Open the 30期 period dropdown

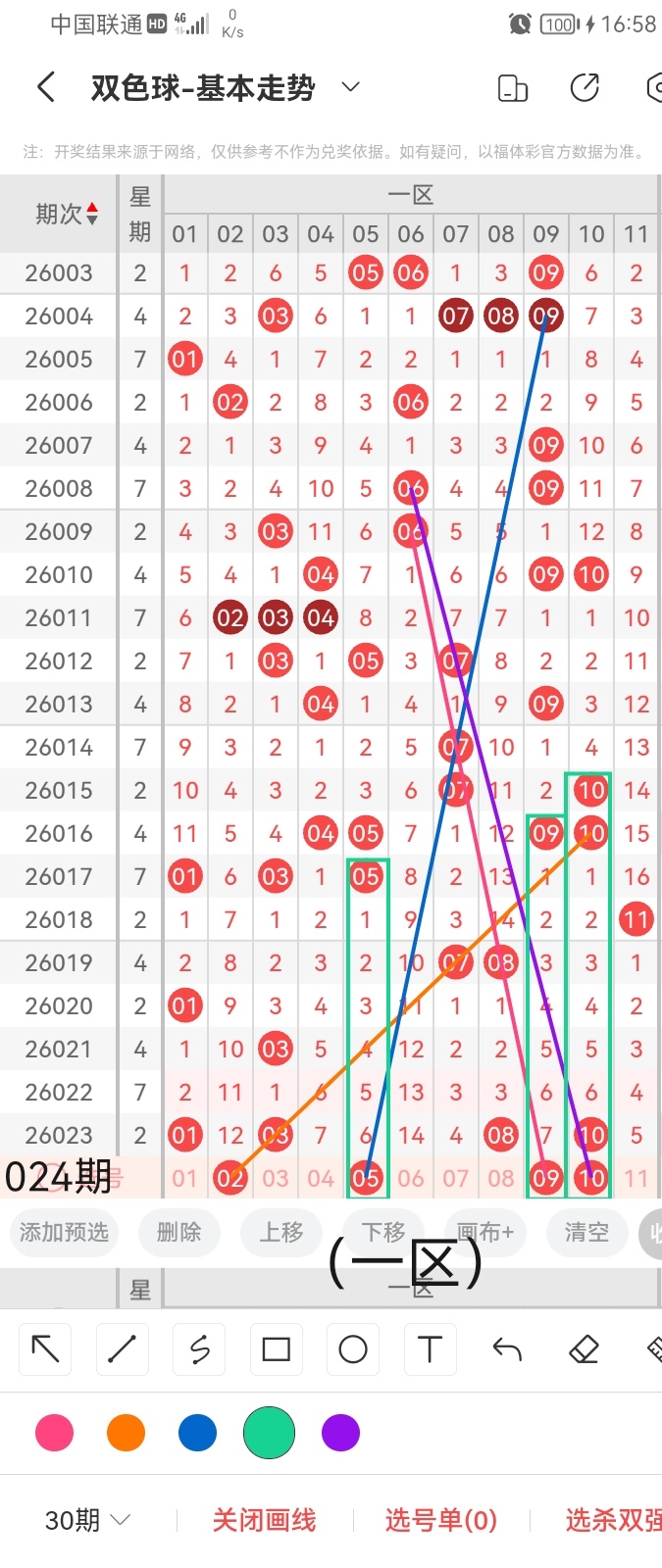tap(88, 1520)
